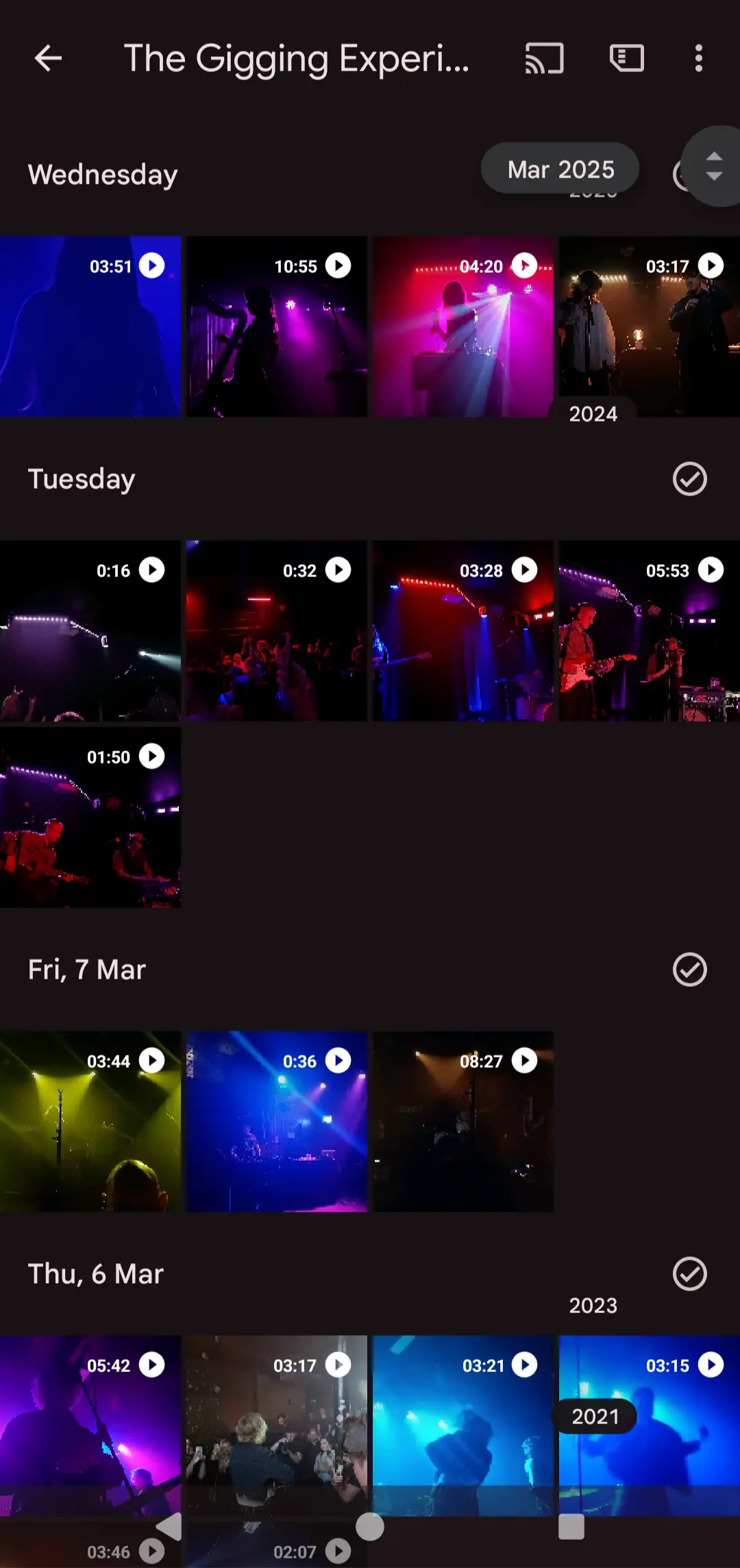Open the comments and activity icon
740x1568 pixels.
626,58
